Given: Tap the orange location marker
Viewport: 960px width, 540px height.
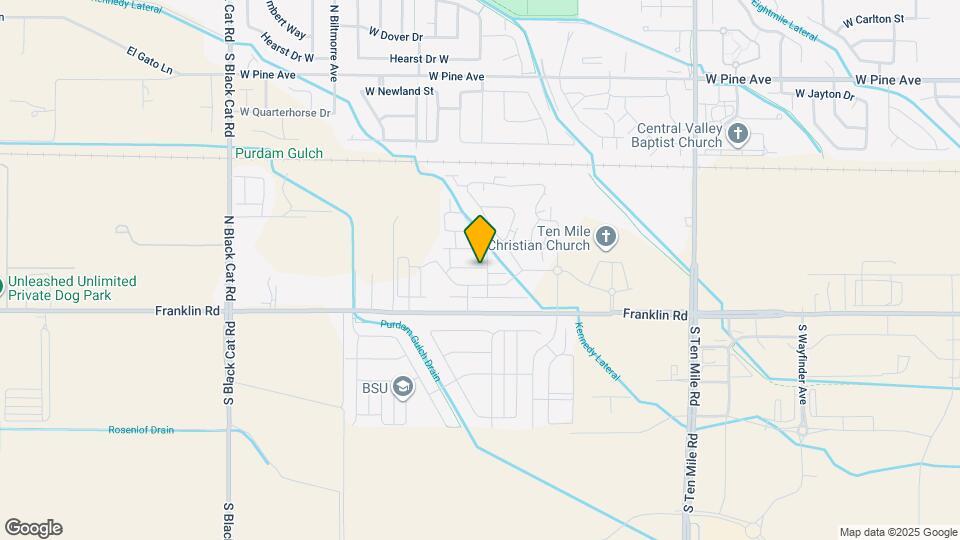Looking at the screenshot, I should pos(480,239).
